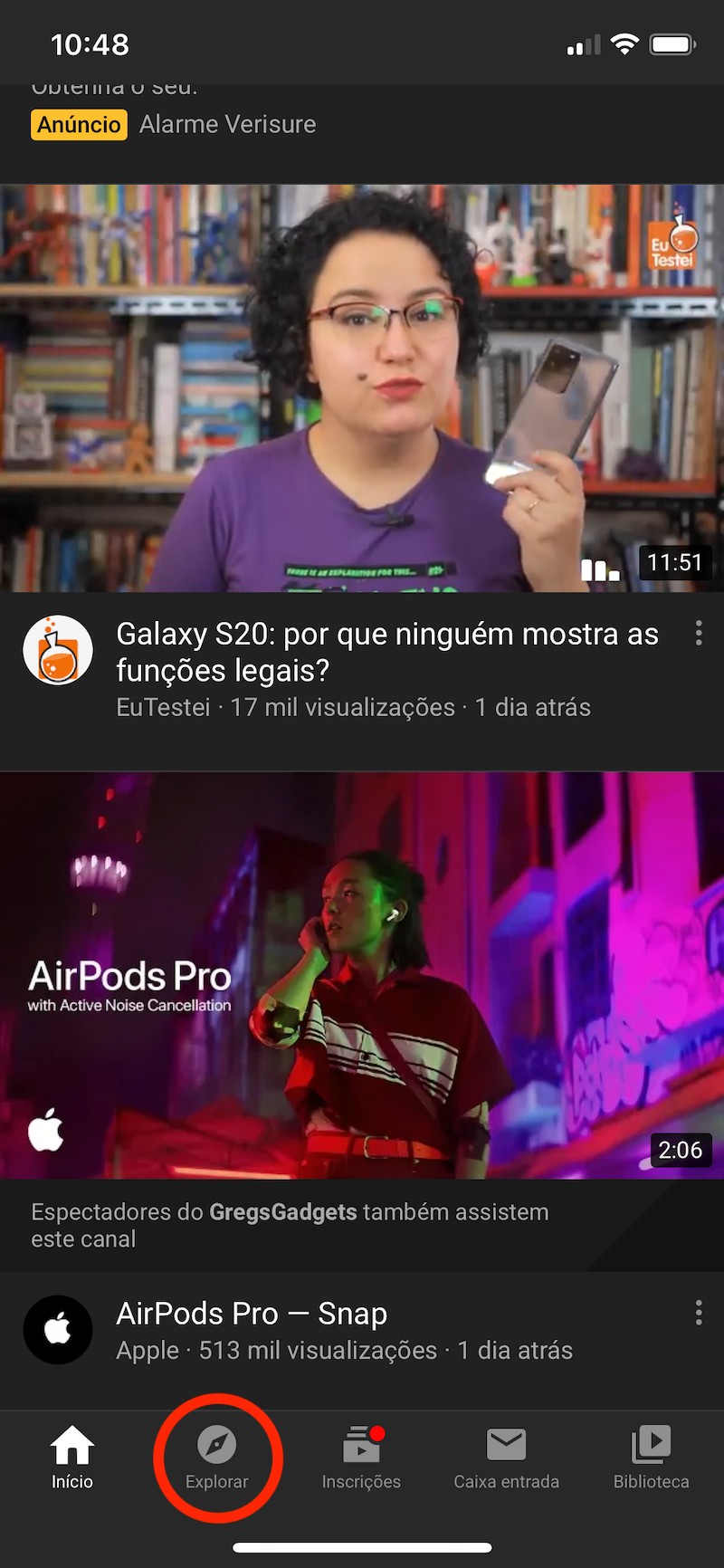
Task: Switch to the Explorar tab
Action: [217, 1457]
